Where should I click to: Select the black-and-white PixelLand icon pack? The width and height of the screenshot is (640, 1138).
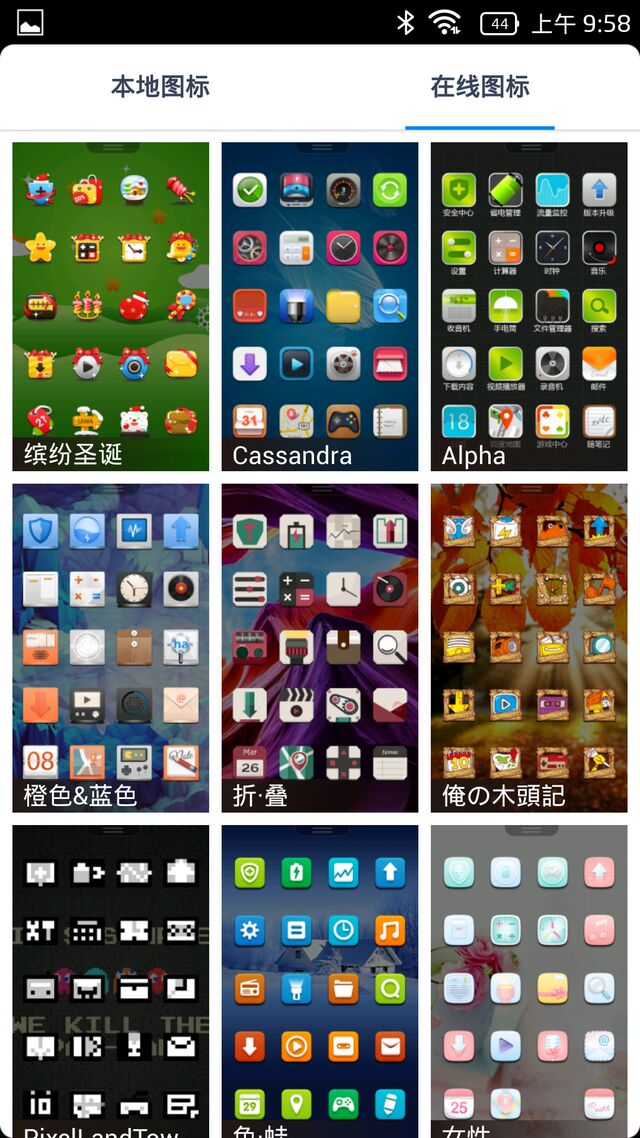pos(111,980)
